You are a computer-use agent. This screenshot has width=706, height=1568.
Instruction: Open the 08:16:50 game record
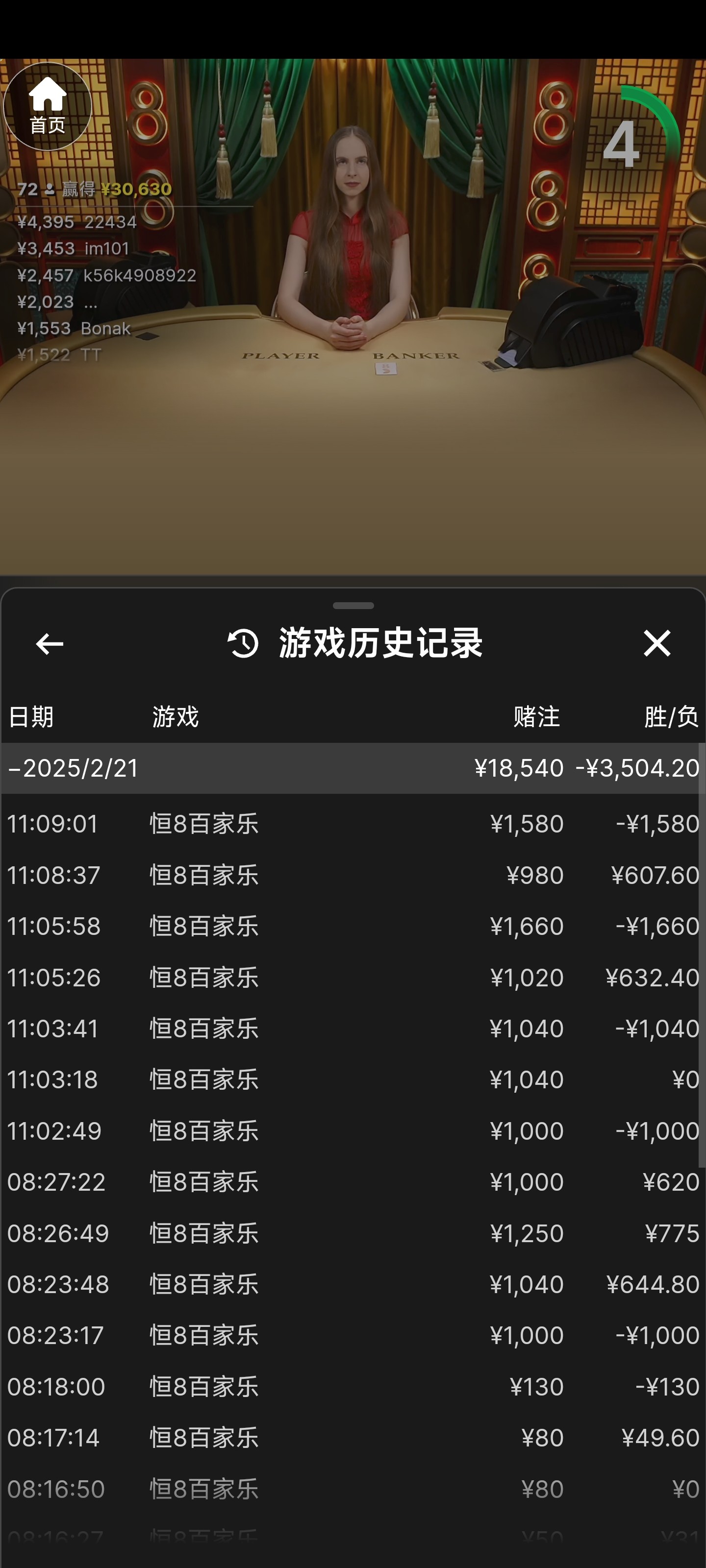tap(353, 1489)
